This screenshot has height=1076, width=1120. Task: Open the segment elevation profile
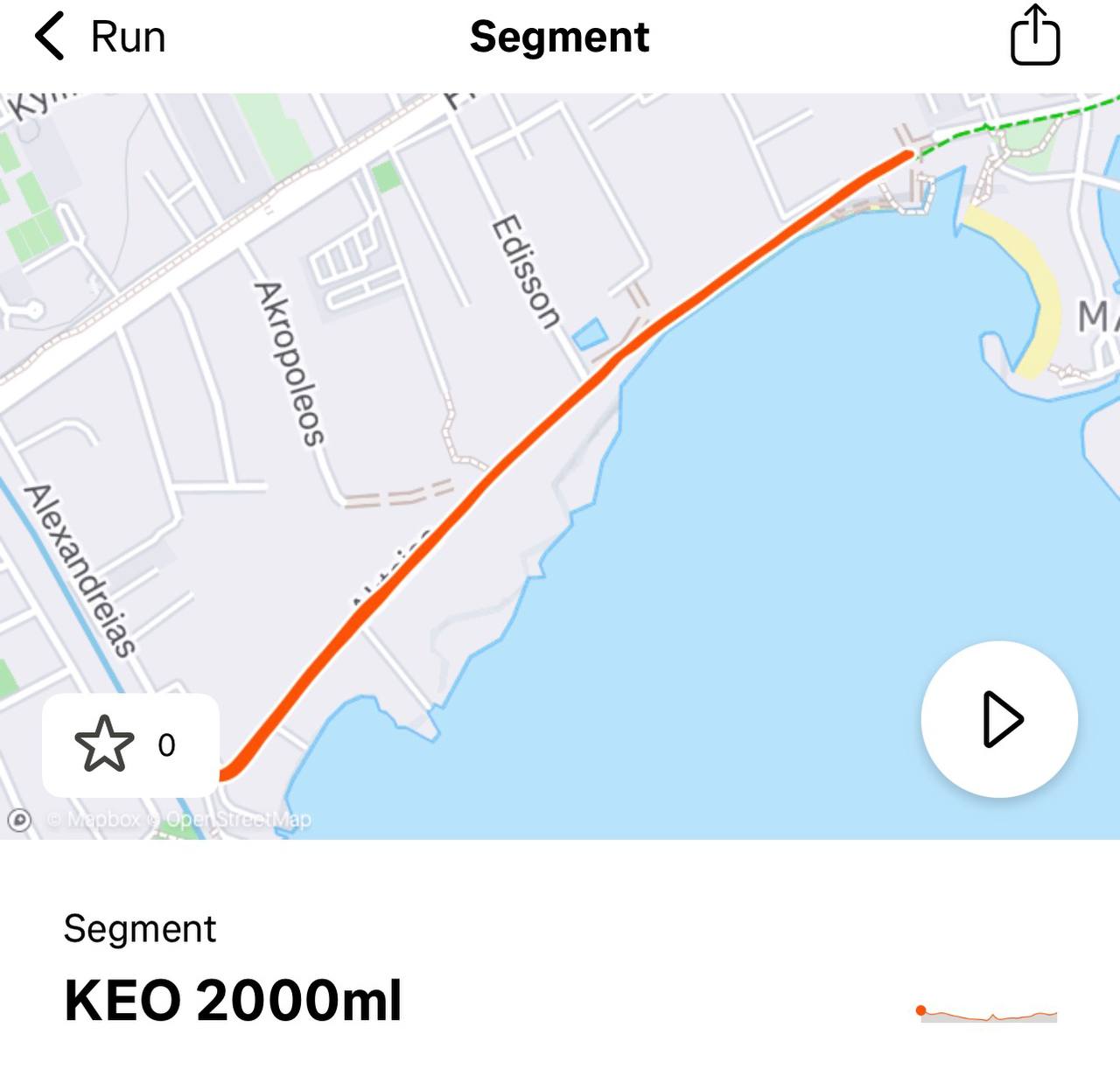988,1015
